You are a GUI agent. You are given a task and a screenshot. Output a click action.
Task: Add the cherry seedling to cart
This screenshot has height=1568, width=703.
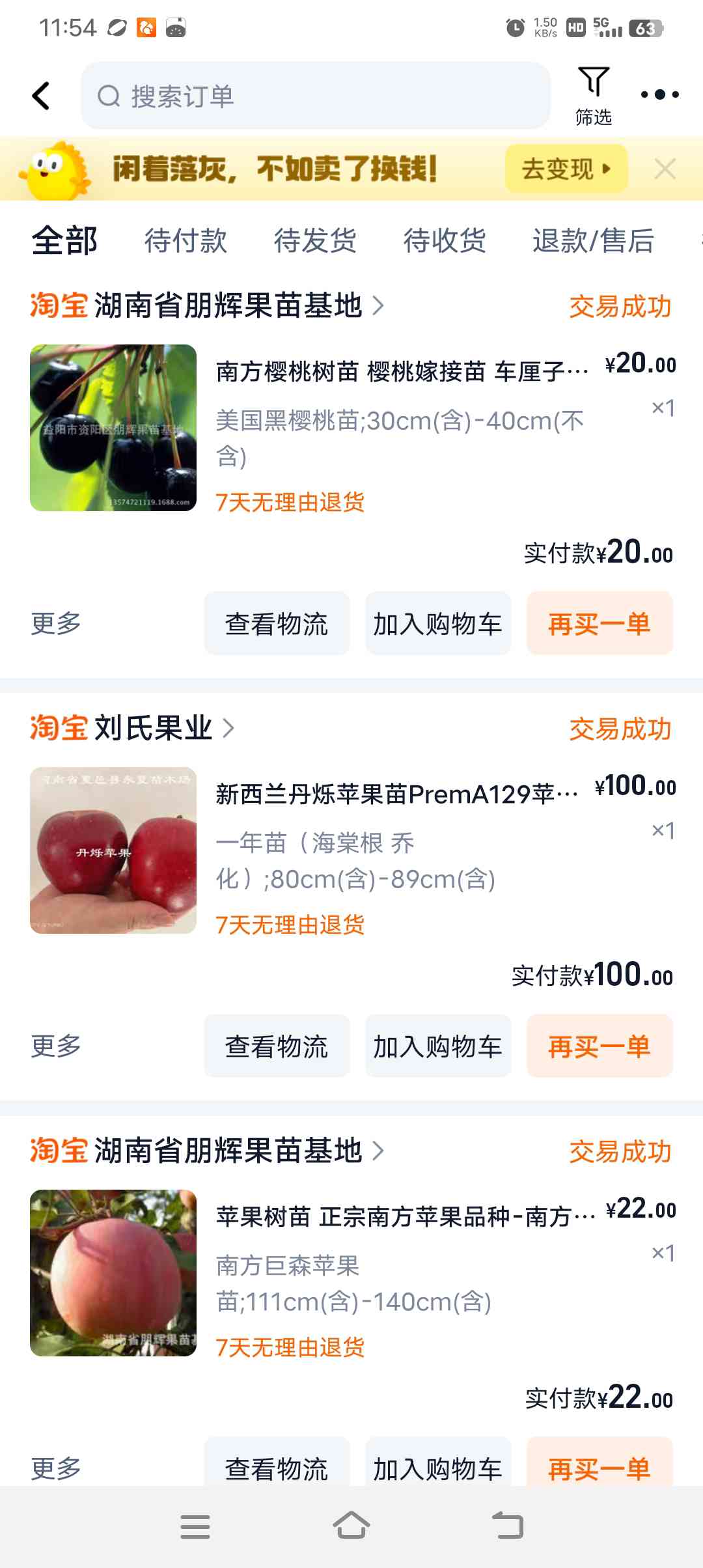438,624
